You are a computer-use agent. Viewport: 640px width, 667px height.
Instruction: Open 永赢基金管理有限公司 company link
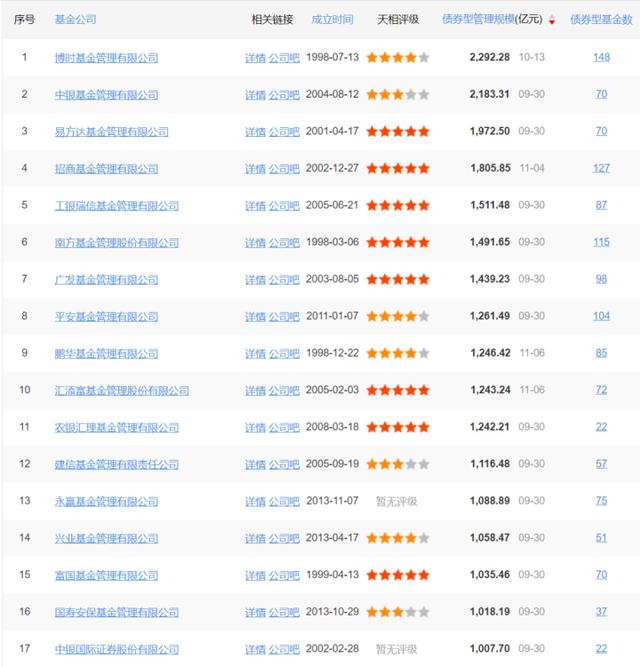pos(106,502)
